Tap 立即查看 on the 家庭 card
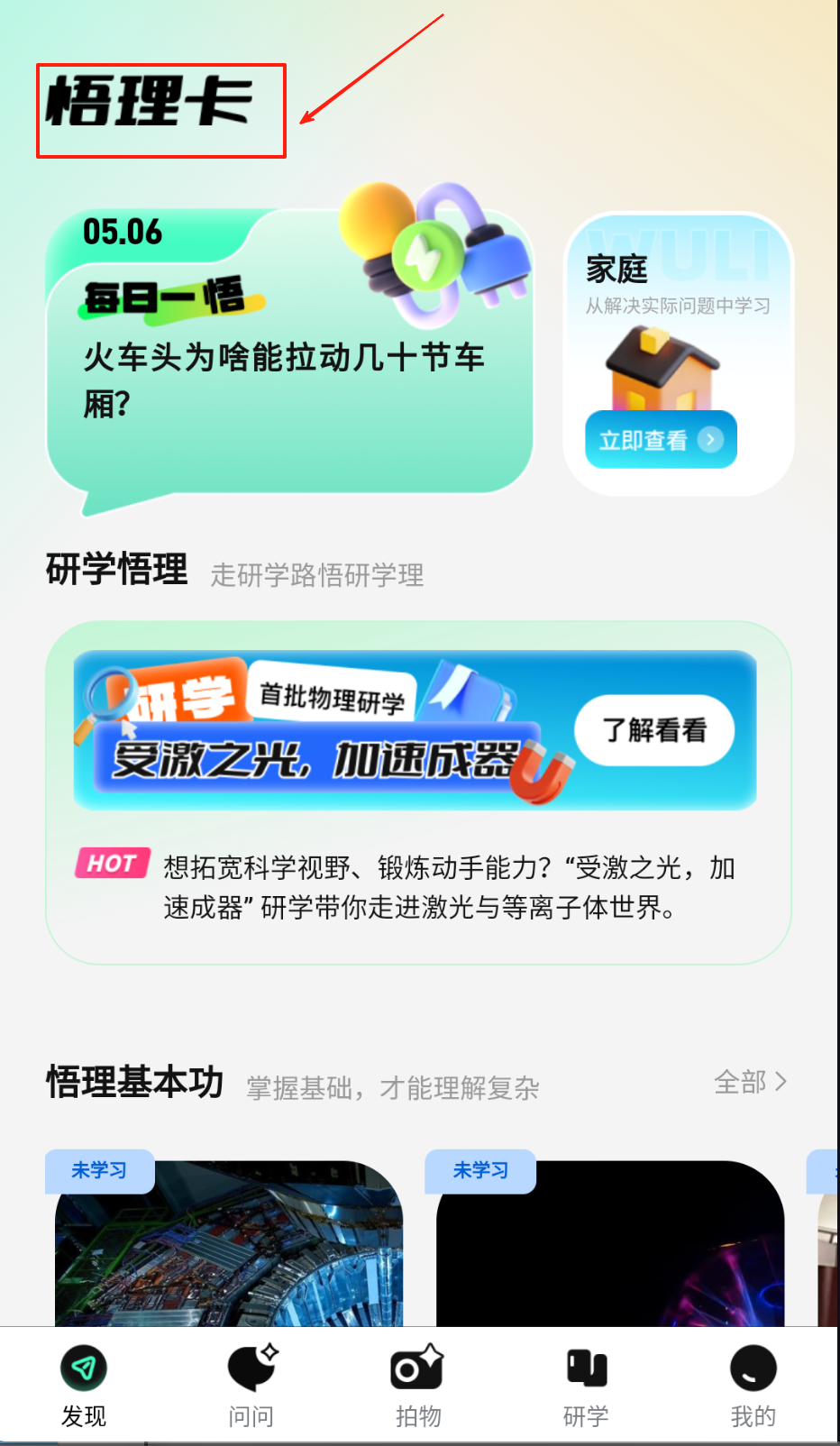Image resolution: width=840 pixels, height=1446 pixels. tap(661, 440)
